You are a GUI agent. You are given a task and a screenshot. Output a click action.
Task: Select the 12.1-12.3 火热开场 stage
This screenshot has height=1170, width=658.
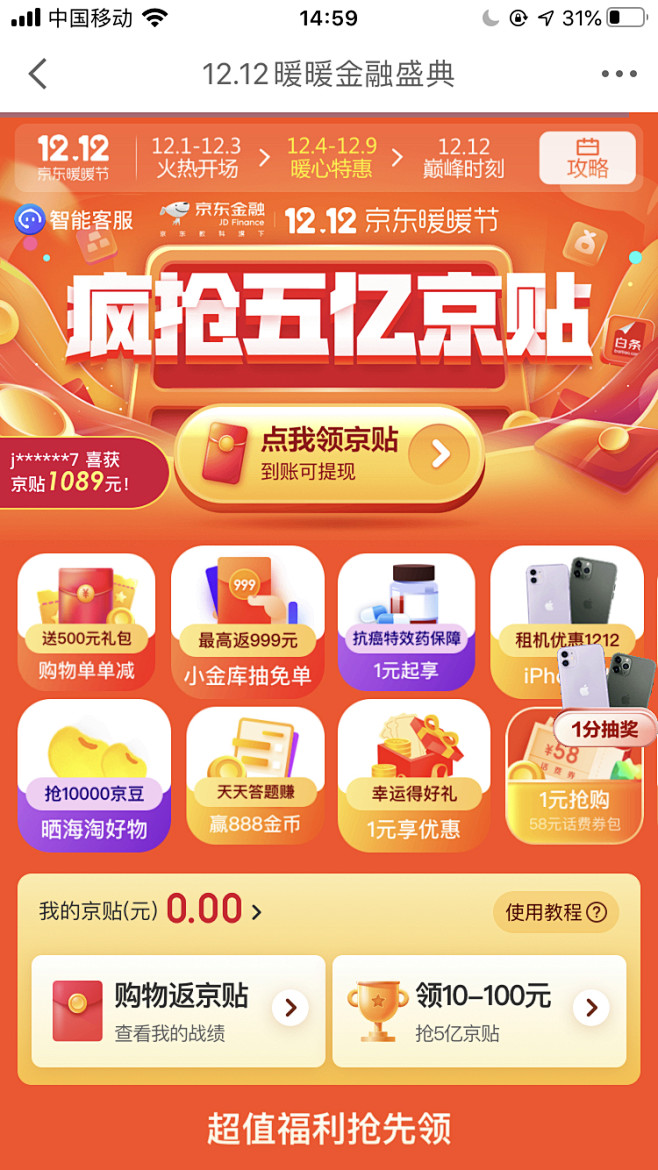pos(196,158)
